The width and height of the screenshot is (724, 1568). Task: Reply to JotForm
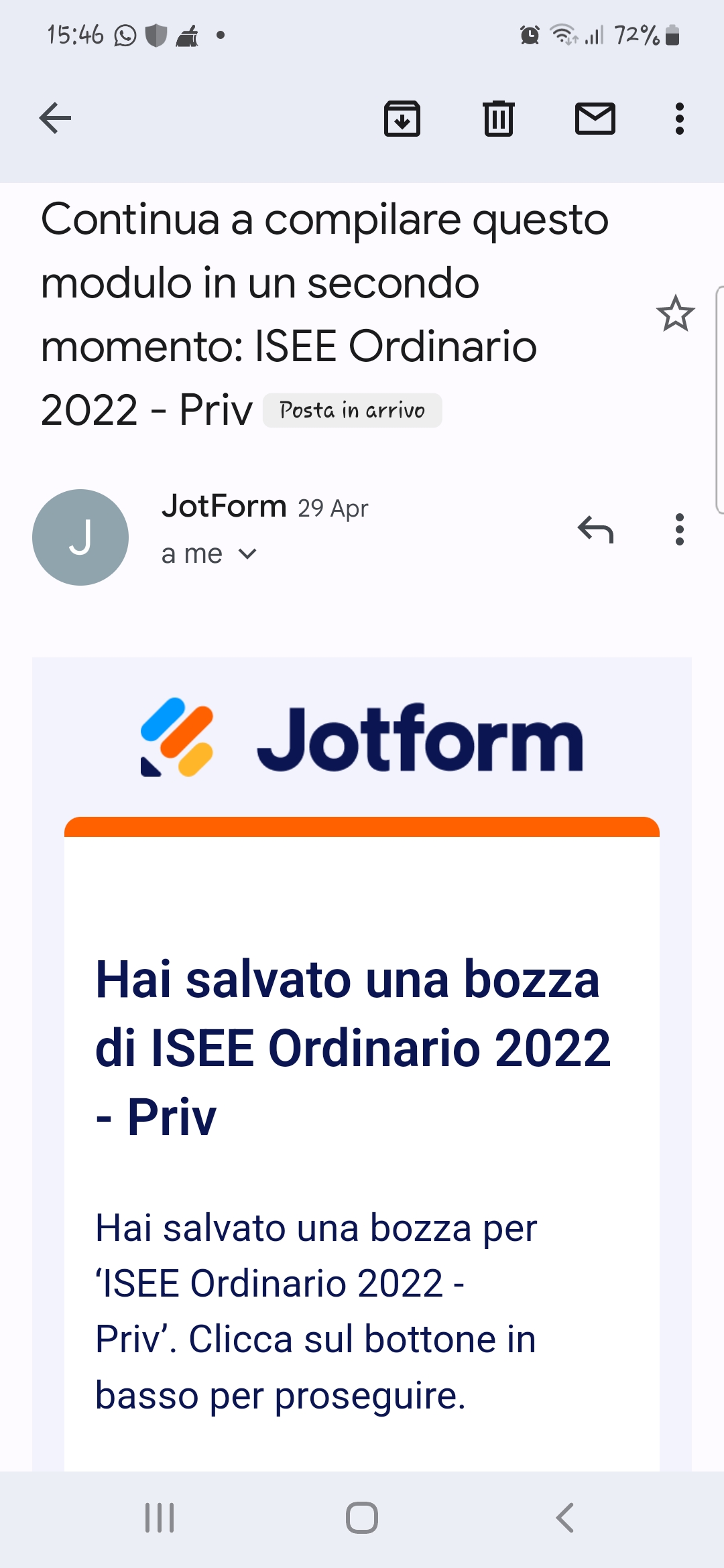(x=597, y=530)
